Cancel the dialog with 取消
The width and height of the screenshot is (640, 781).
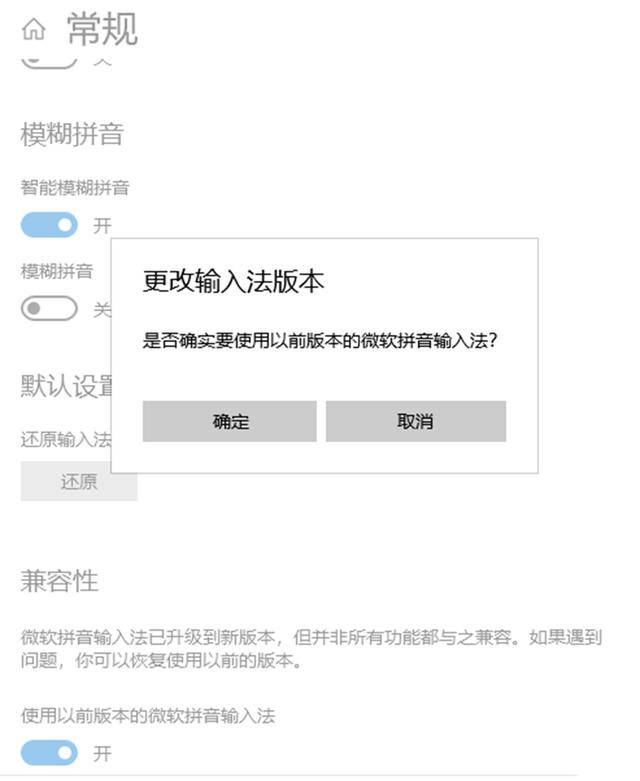click(415, 421)
